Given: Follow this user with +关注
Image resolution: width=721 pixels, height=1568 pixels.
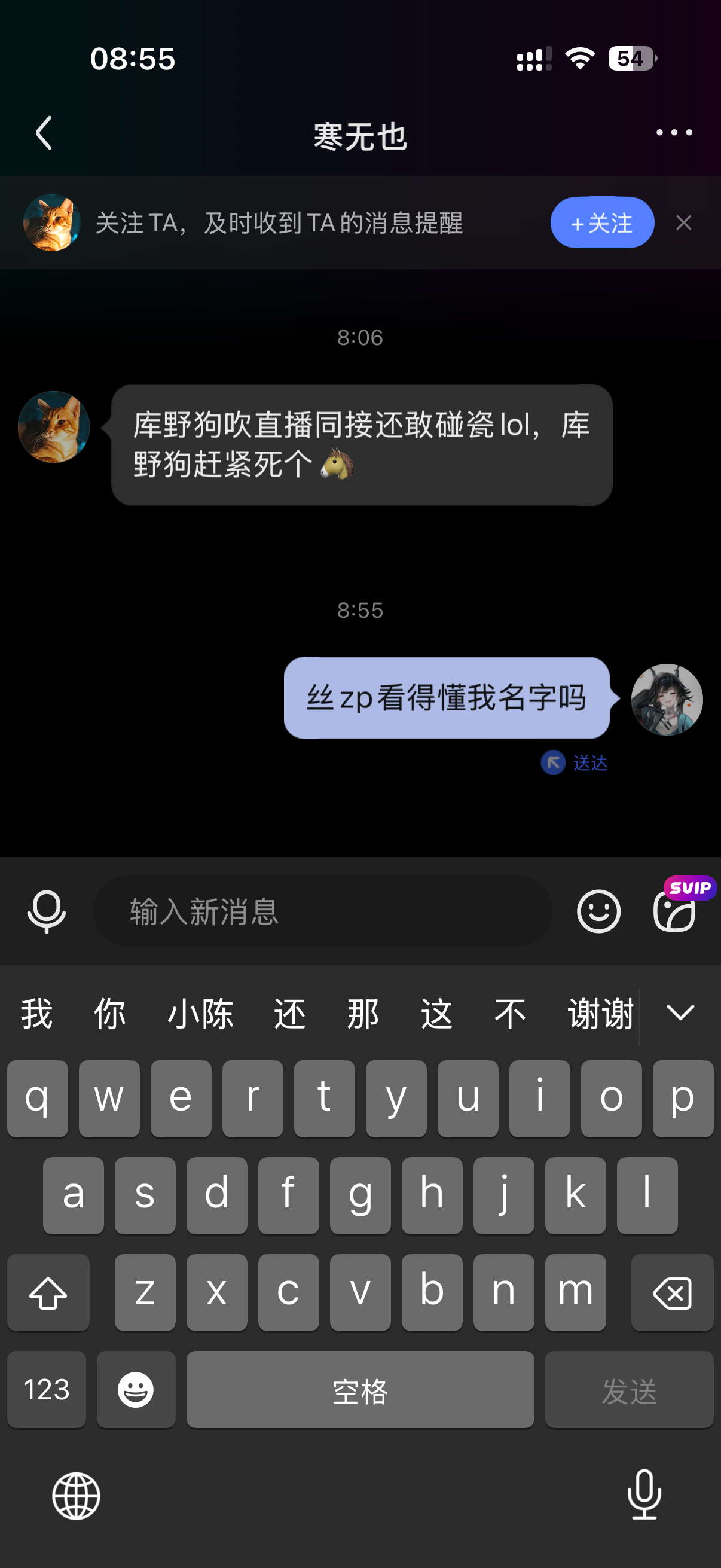Looking at the screenshot, I should (602, 223).
